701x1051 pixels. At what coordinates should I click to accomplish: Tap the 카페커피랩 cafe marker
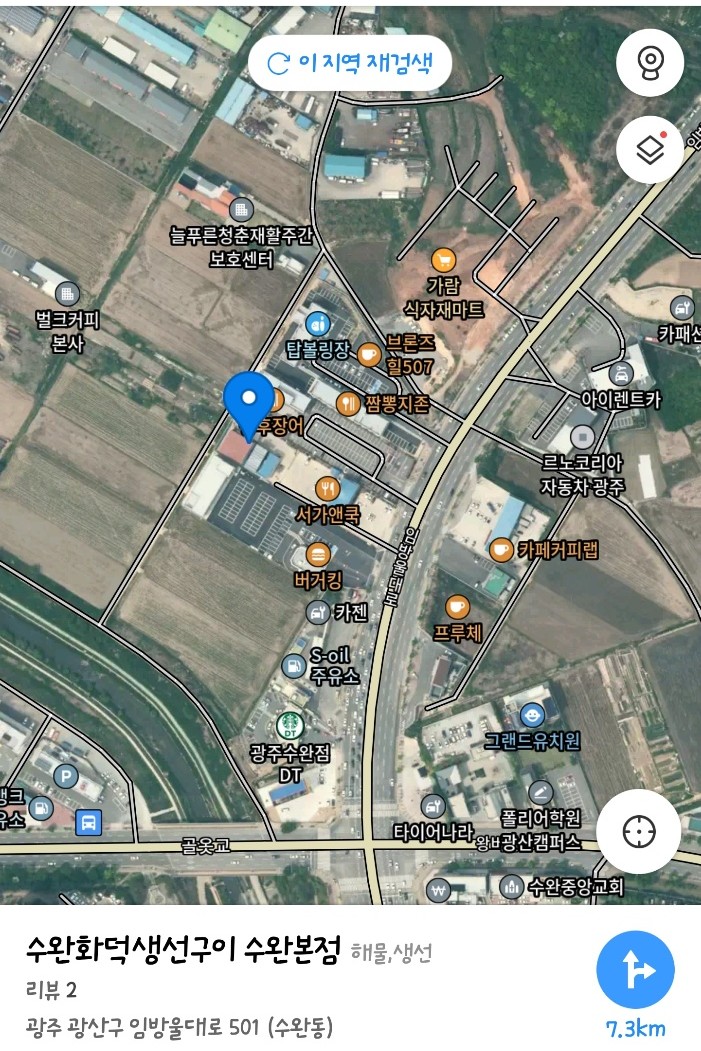click(501, 549)
